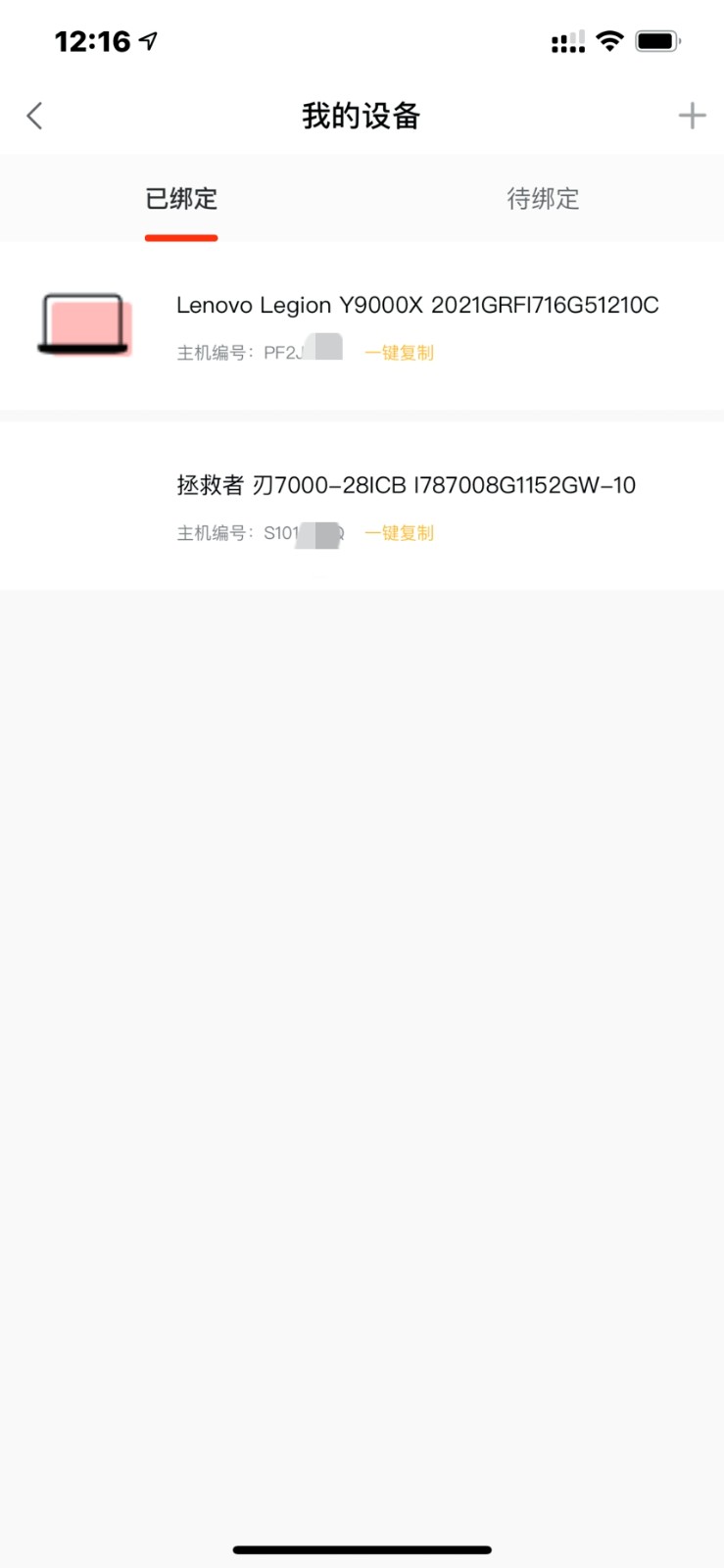The height and width of the screenshot is (1568, 724).
Task: Switch to the 待绑定 tab
Action: click(543, 199)
